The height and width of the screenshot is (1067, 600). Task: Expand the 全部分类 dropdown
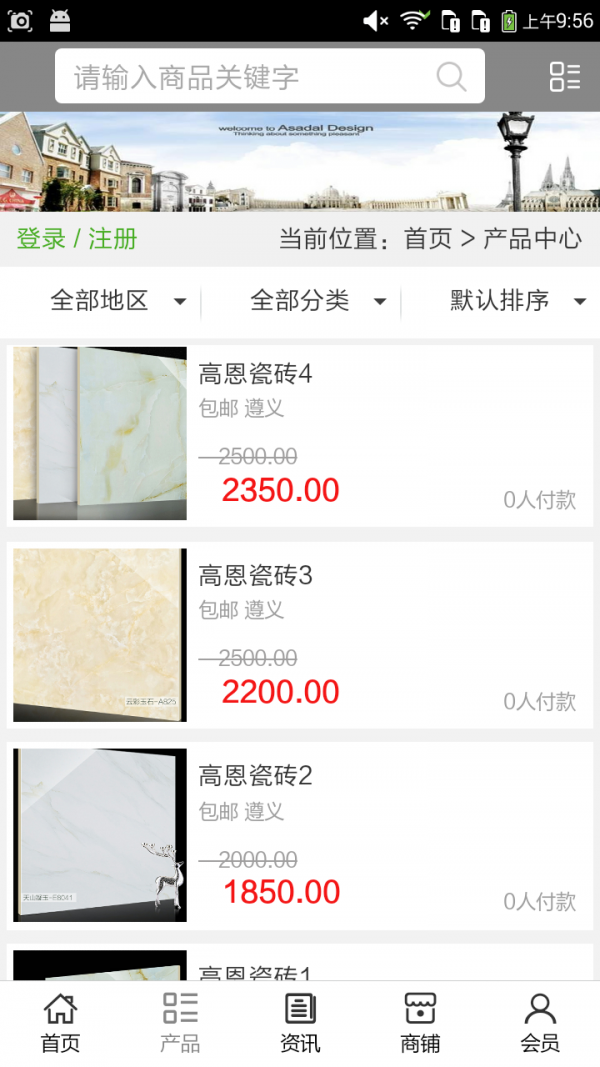coord(317,301)
